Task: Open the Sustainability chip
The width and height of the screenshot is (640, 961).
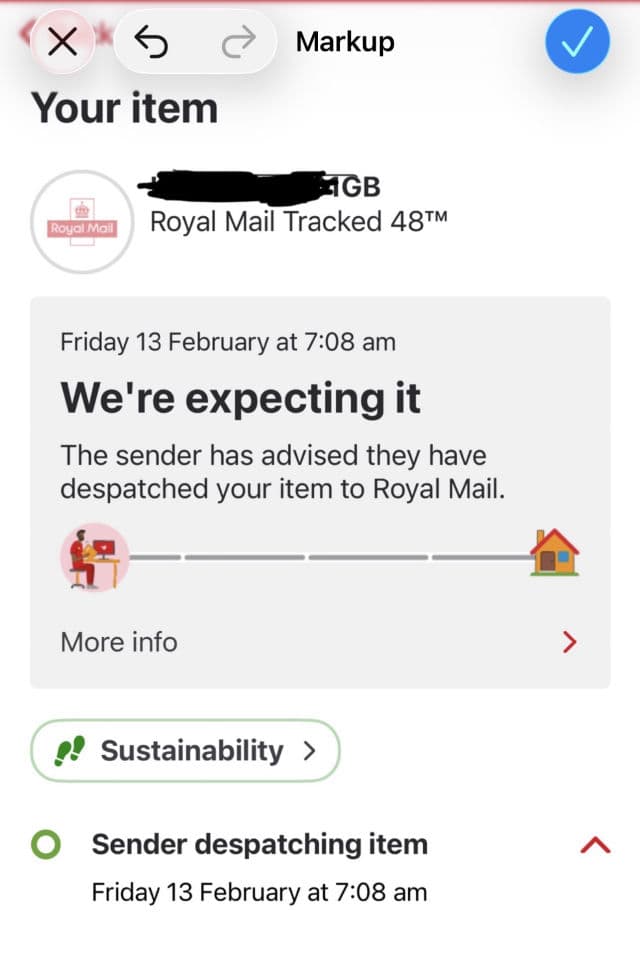Action: pyautogui.click(x=186, y=751)
